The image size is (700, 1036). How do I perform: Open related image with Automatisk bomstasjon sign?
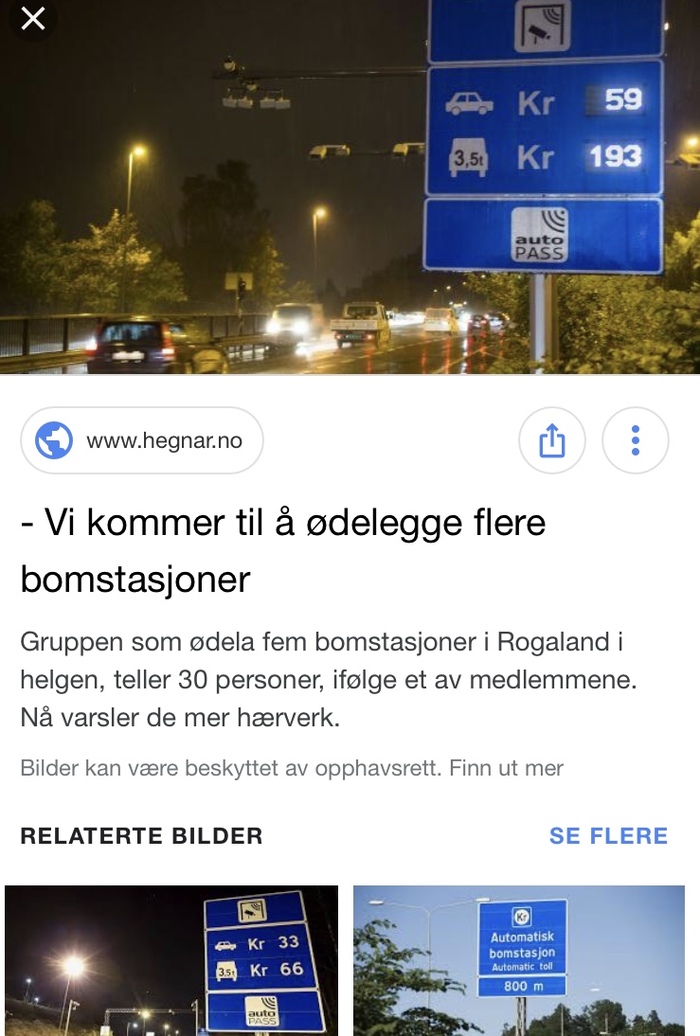519,960
